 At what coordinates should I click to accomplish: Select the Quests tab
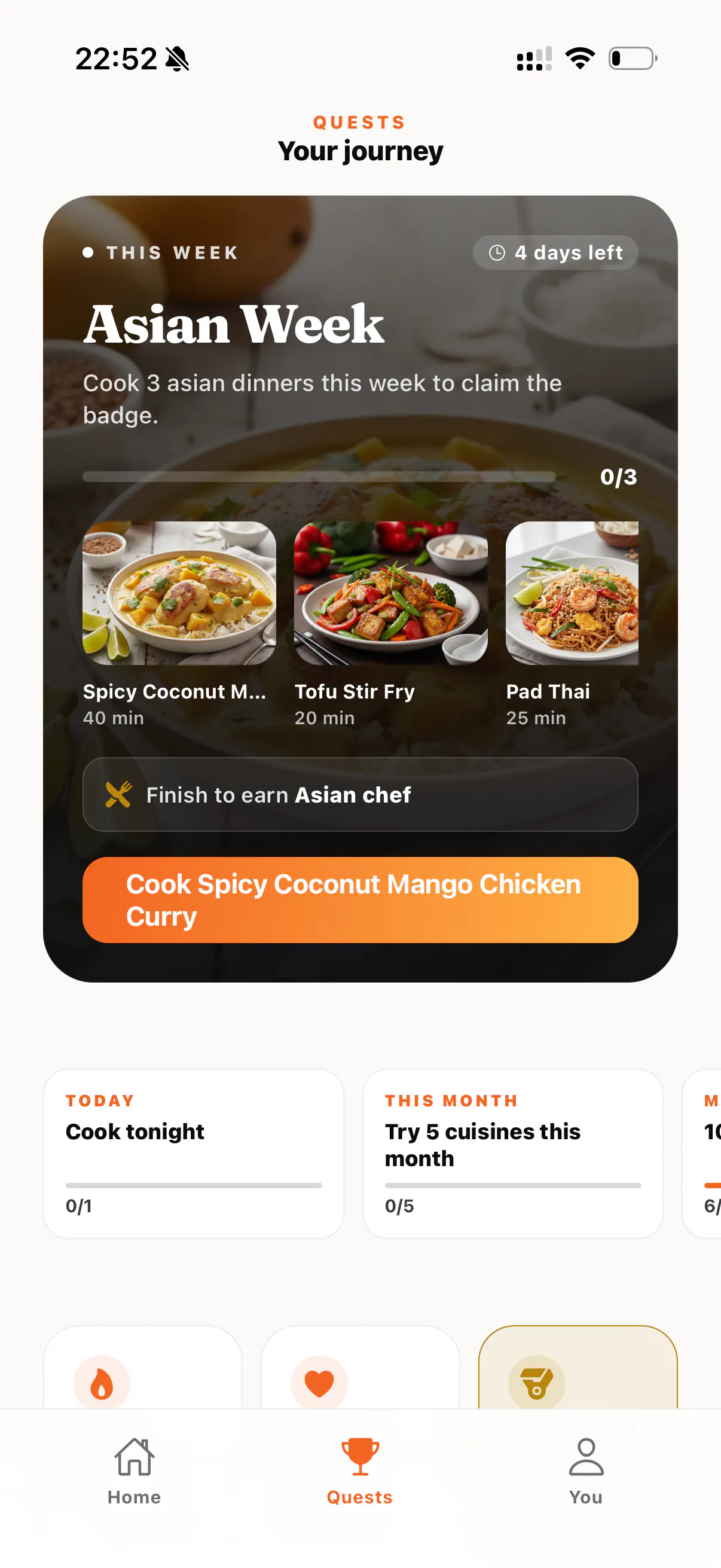tap(360, 1471)
